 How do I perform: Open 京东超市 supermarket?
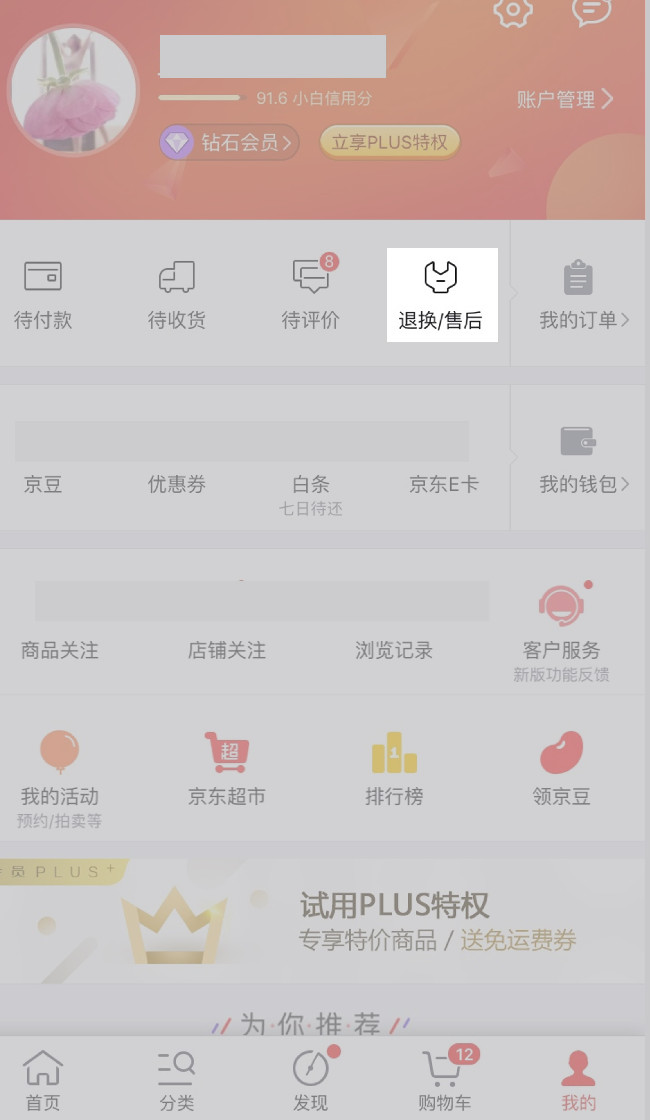pos(227,770)
